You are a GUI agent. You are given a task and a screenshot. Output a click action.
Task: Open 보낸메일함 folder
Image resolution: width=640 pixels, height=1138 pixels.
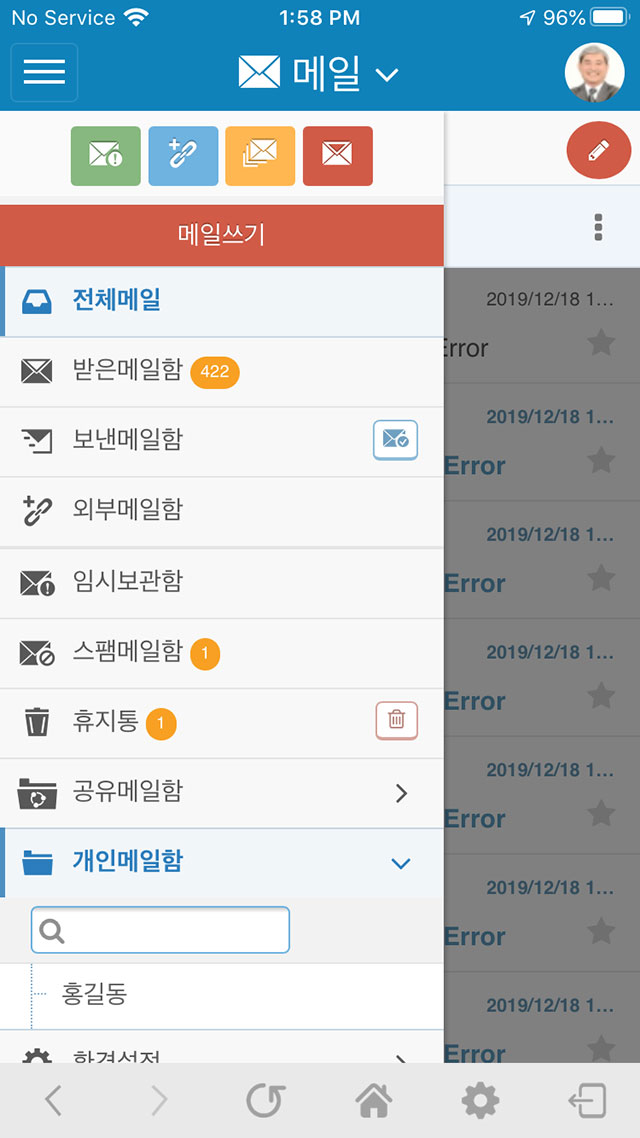coord(221,442)
